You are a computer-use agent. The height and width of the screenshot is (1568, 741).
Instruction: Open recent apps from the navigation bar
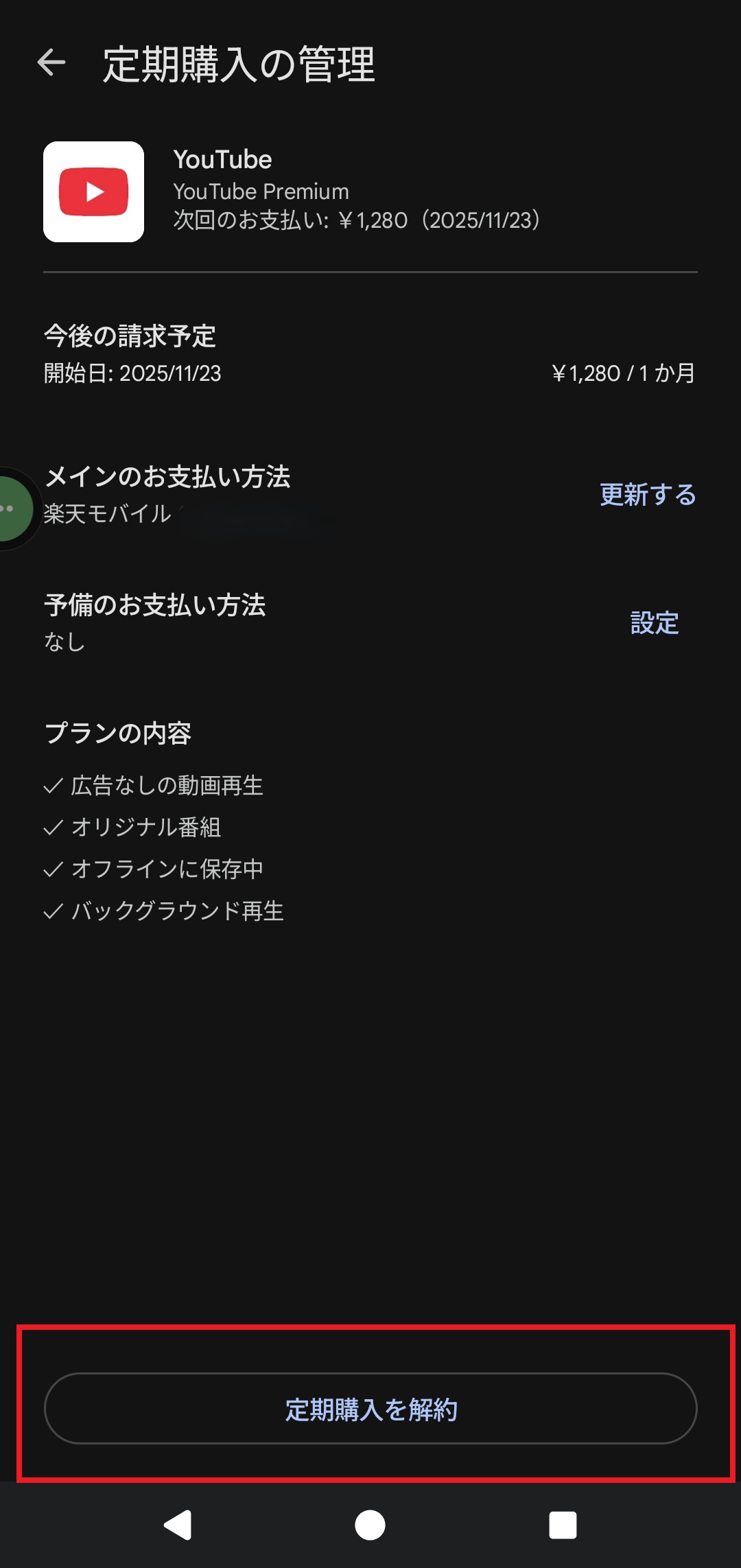point(563,1525)
